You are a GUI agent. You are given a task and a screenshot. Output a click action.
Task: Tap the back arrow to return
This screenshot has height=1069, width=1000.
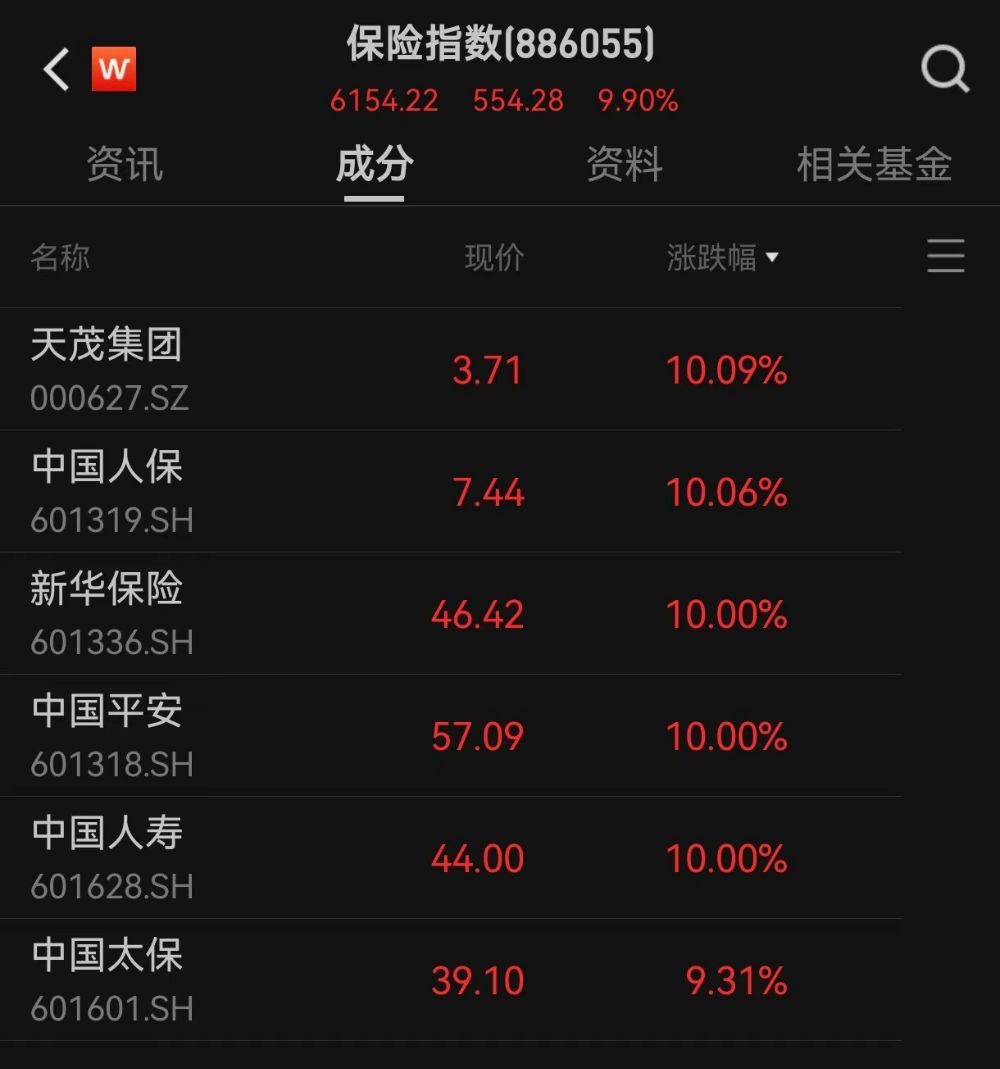54,70
